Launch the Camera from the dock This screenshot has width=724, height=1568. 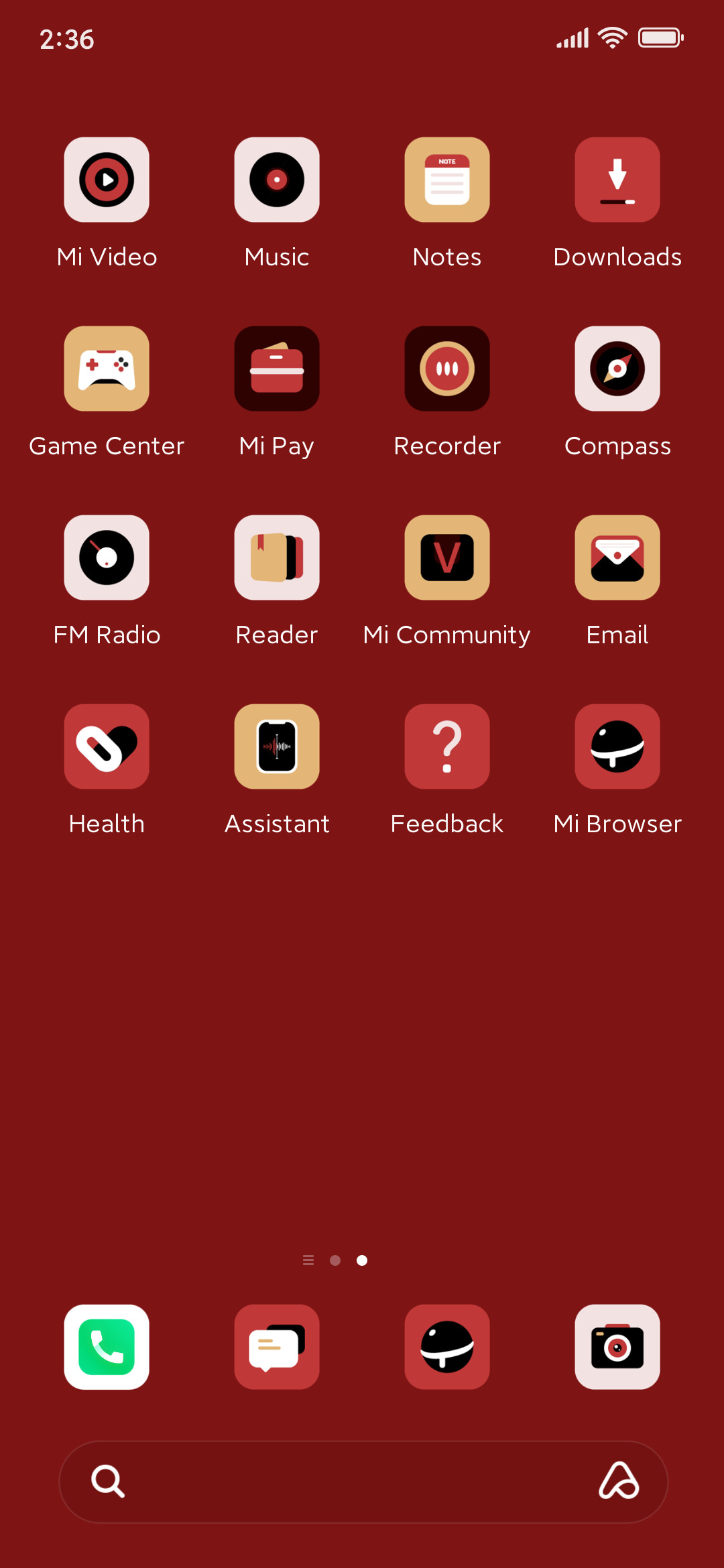pyautogui.click(x=617, y=1347)
